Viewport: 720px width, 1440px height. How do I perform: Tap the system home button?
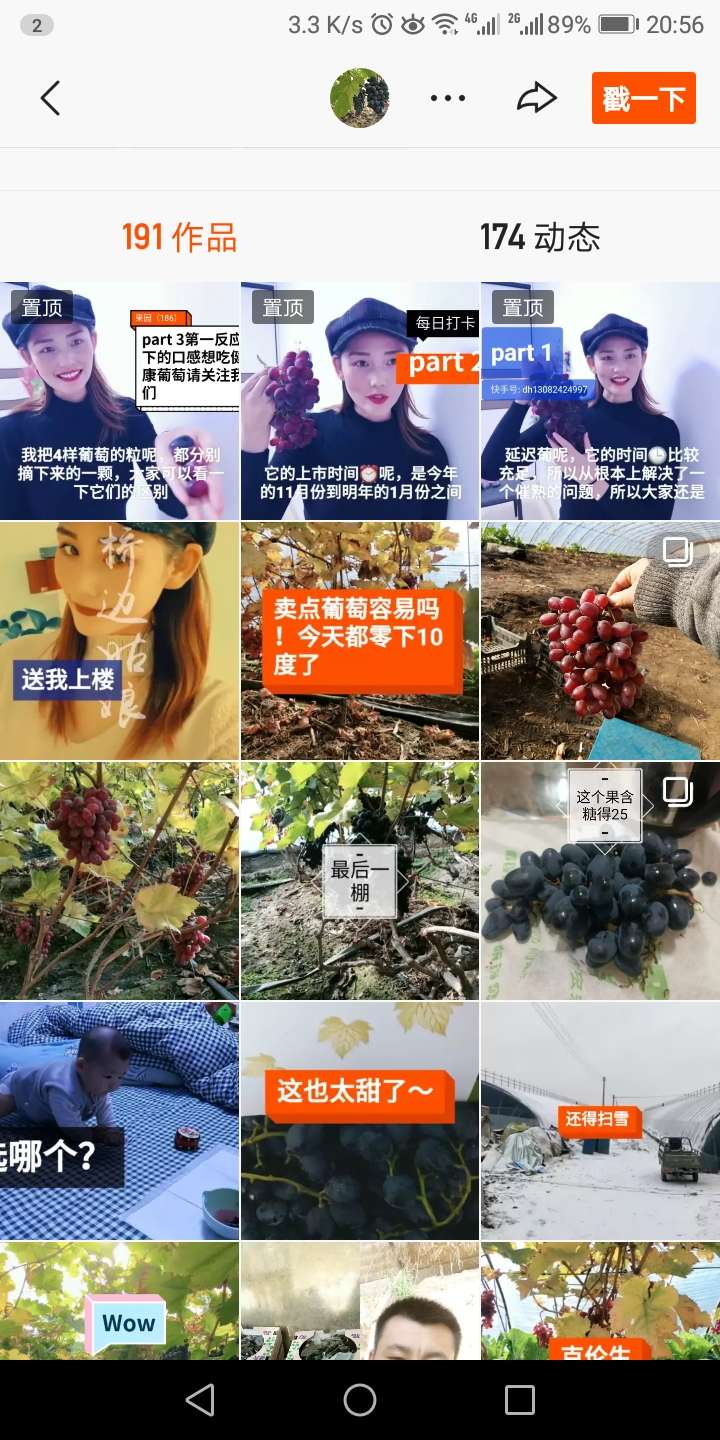click(x=360, y=1400)
